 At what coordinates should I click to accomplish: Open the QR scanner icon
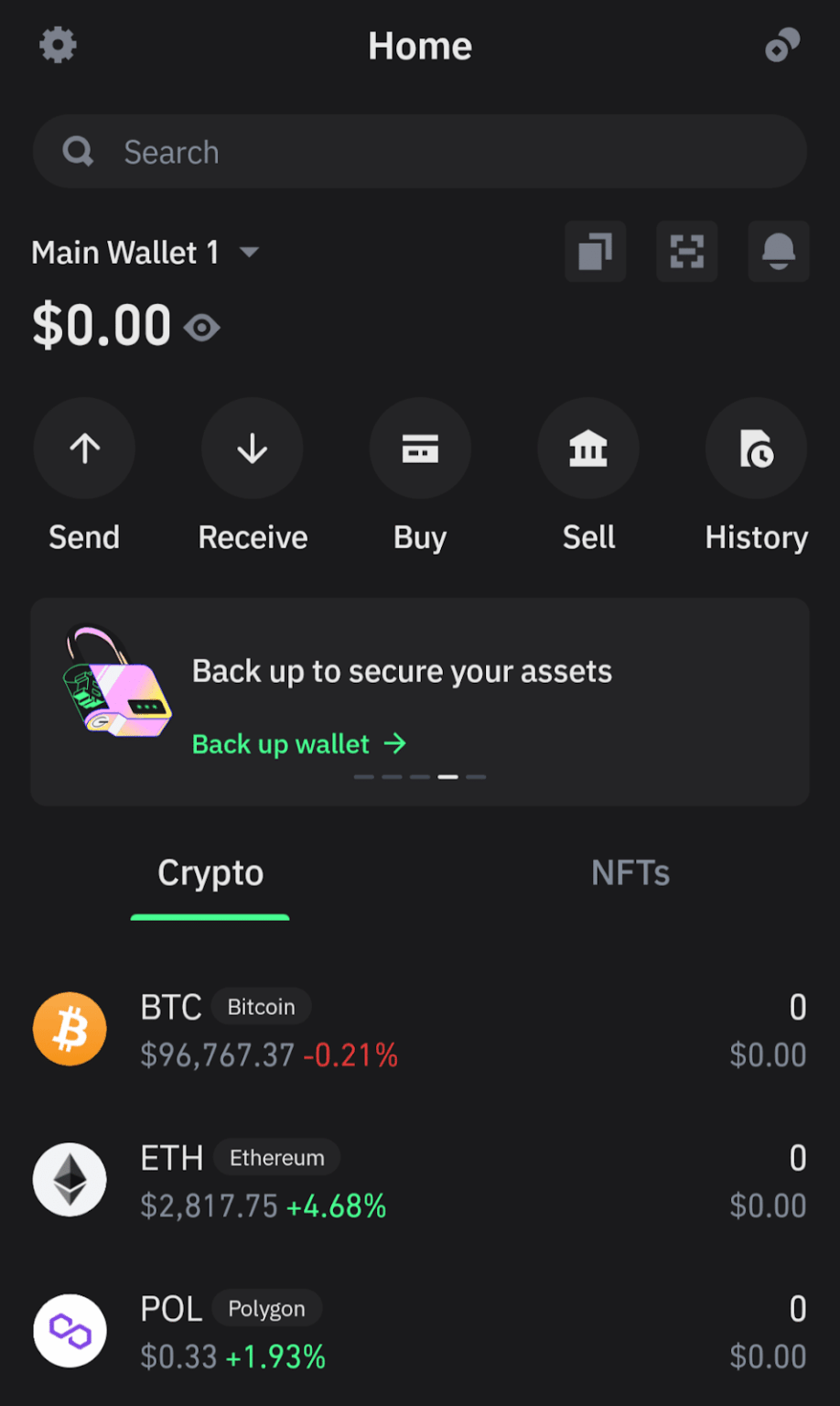click(686, 251)
